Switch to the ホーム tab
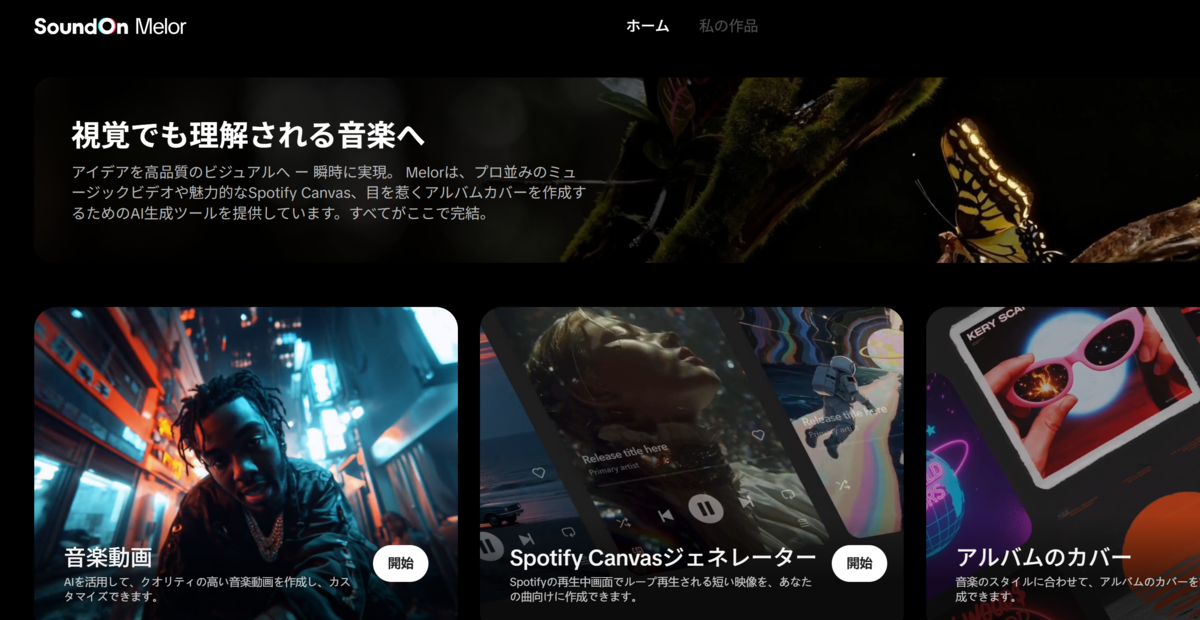1200x620 pixels. tap(647, 26)
